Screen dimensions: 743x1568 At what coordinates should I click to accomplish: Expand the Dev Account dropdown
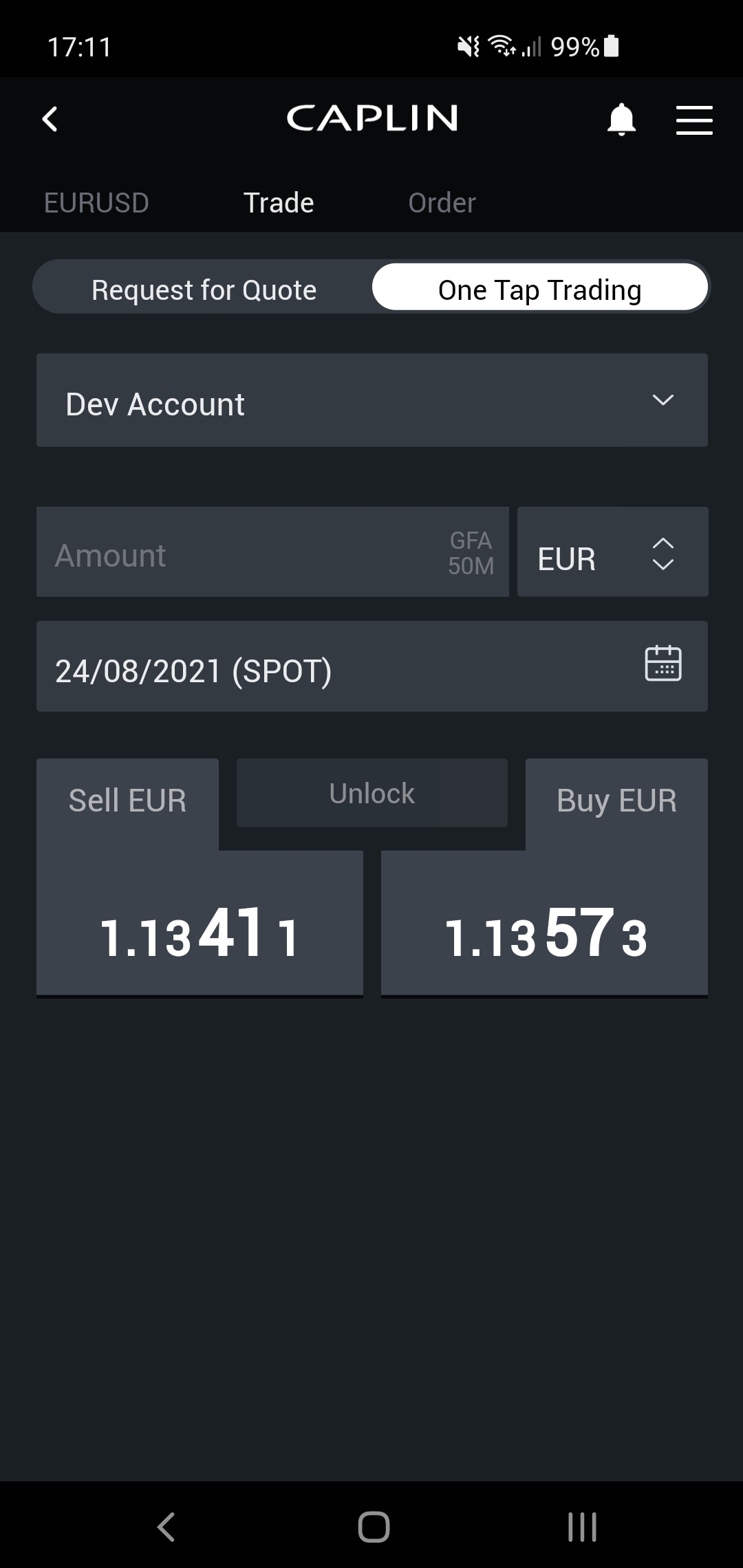click(x=371, y=400)
